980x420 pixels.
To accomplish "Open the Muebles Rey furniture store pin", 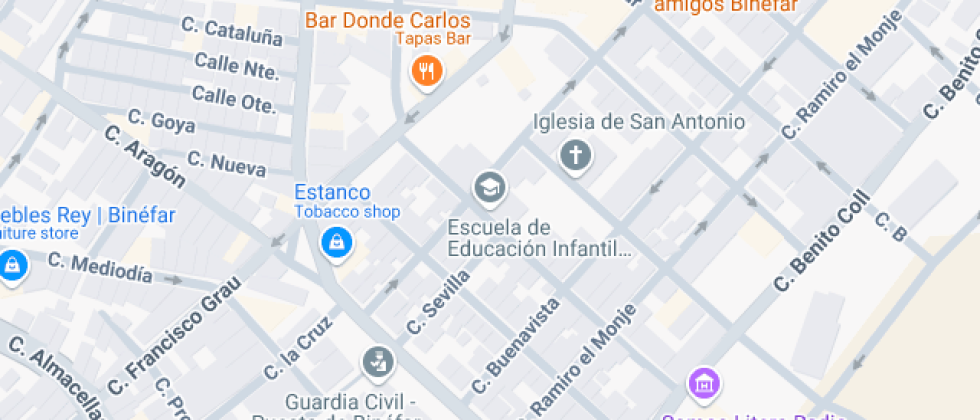I will 12,265.
